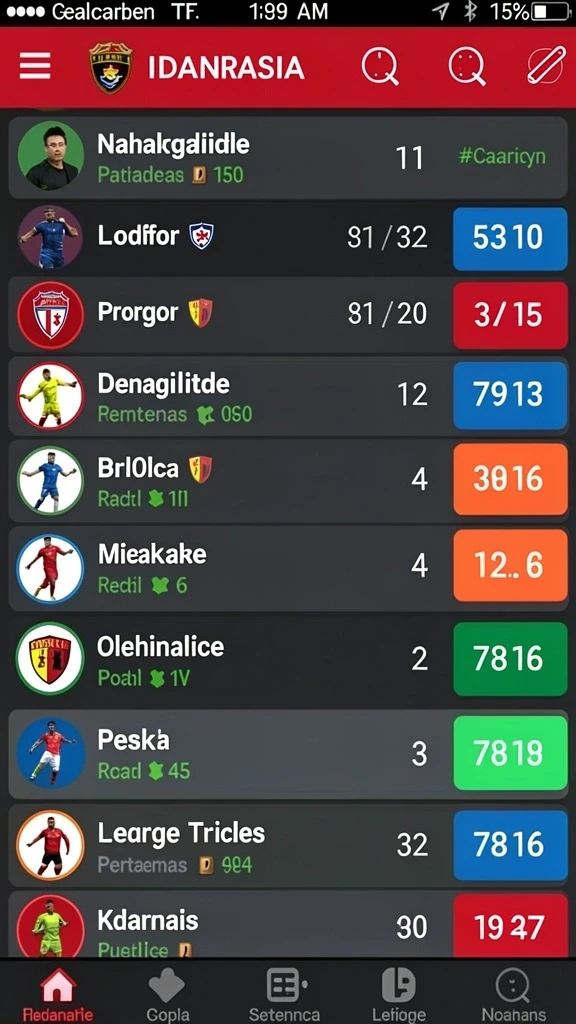Open the Olehinalice row
This screenshot has height=1024, width=576.
point(288,659)
